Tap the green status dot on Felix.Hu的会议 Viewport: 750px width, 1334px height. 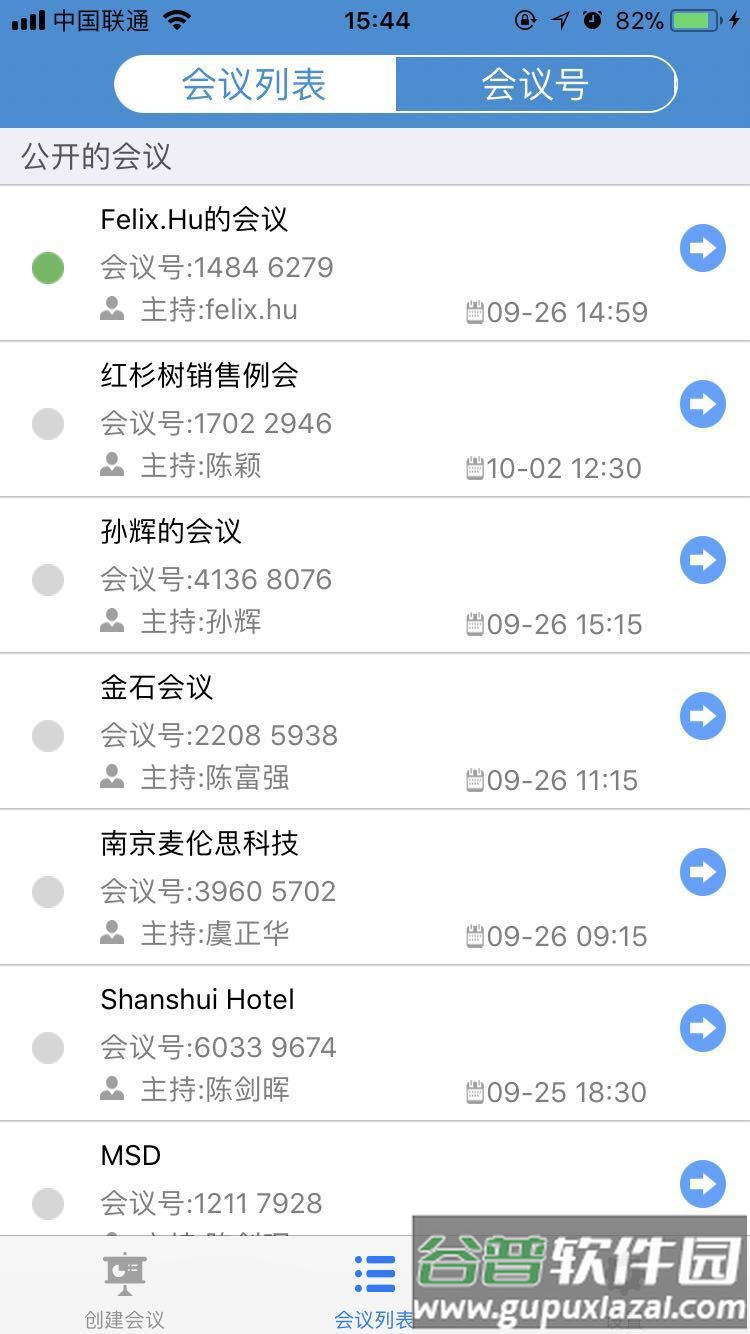coord(48,268)
